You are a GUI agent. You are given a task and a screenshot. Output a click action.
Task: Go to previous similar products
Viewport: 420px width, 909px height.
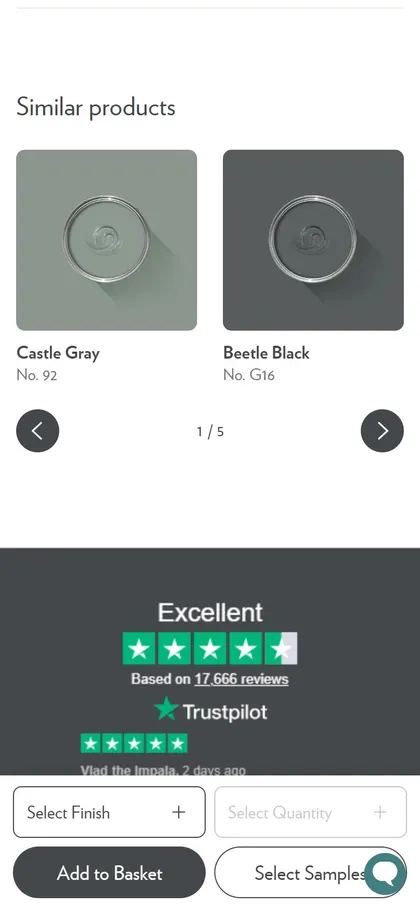pyautogui.click(x=38, y=431)
